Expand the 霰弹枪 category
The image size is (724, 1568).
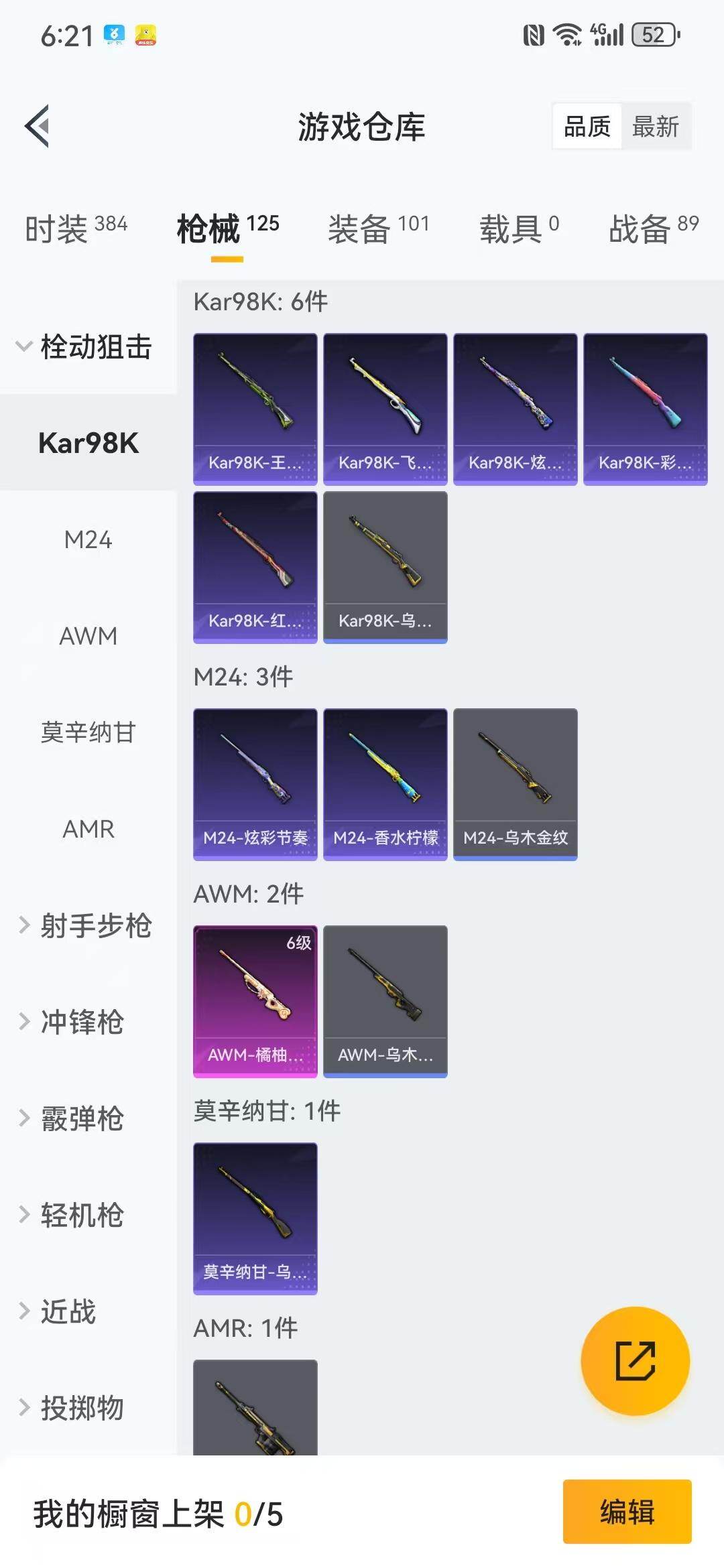click(74, 1118)
